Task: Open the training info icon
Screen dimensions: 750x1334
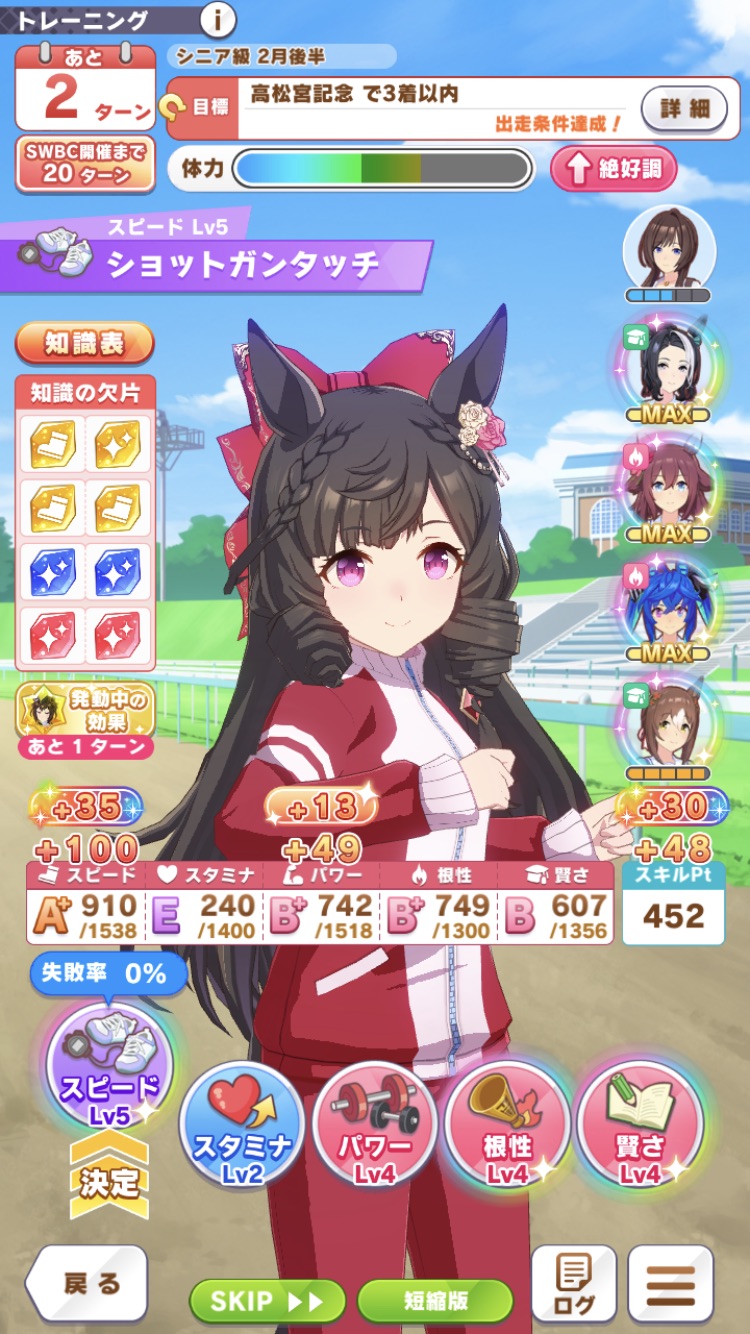Action: click(x=218, y=18)
